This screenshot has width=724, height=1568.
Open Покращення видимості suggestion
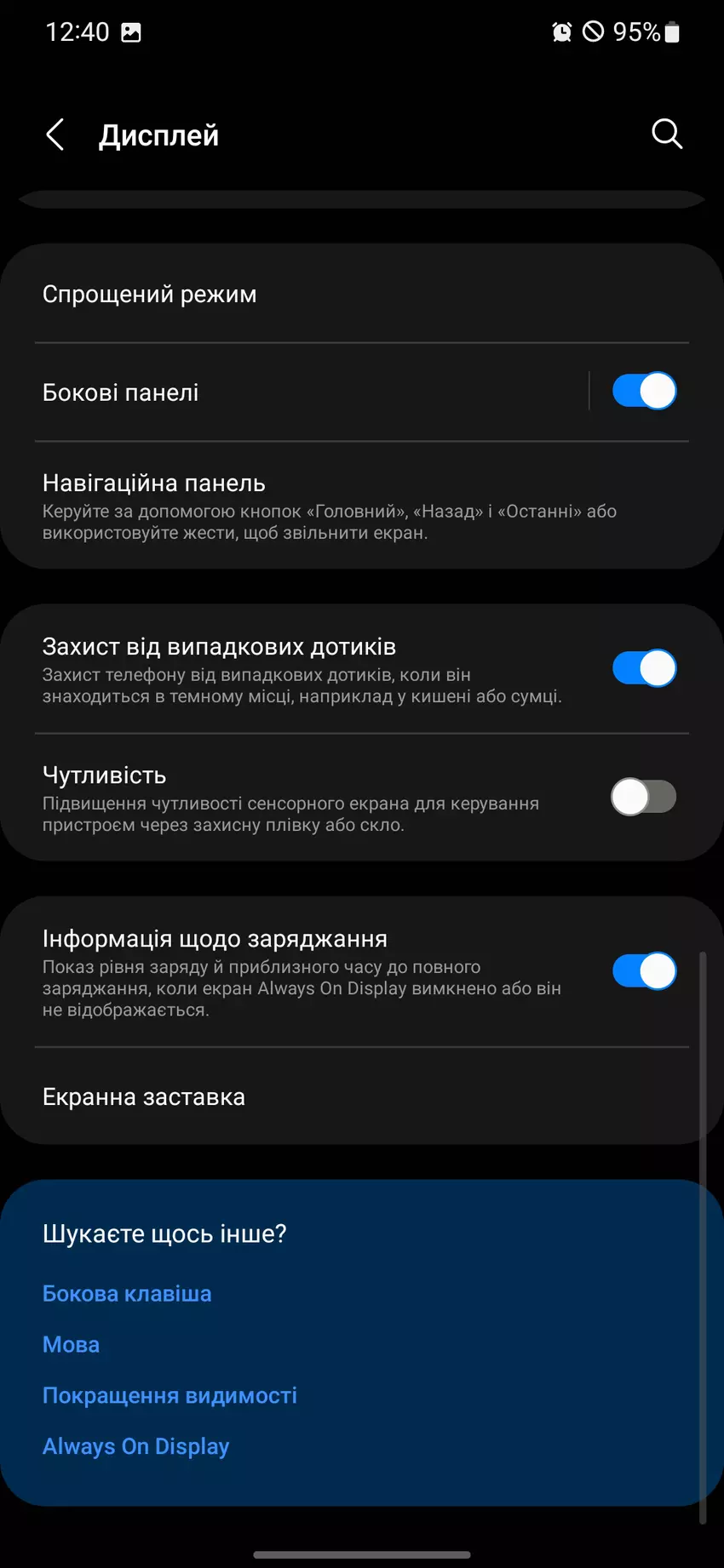[x=170, y=1395]
